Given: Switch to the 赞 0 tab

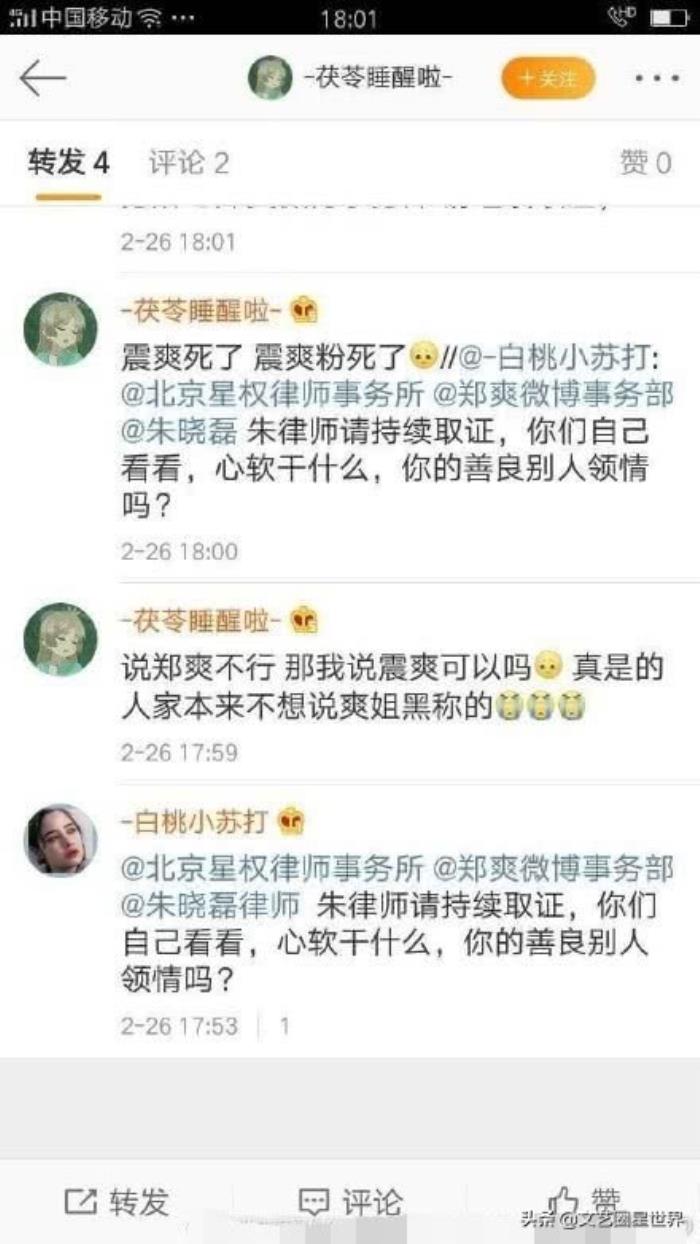Looking at the screenshot, I should coord(645,163).
